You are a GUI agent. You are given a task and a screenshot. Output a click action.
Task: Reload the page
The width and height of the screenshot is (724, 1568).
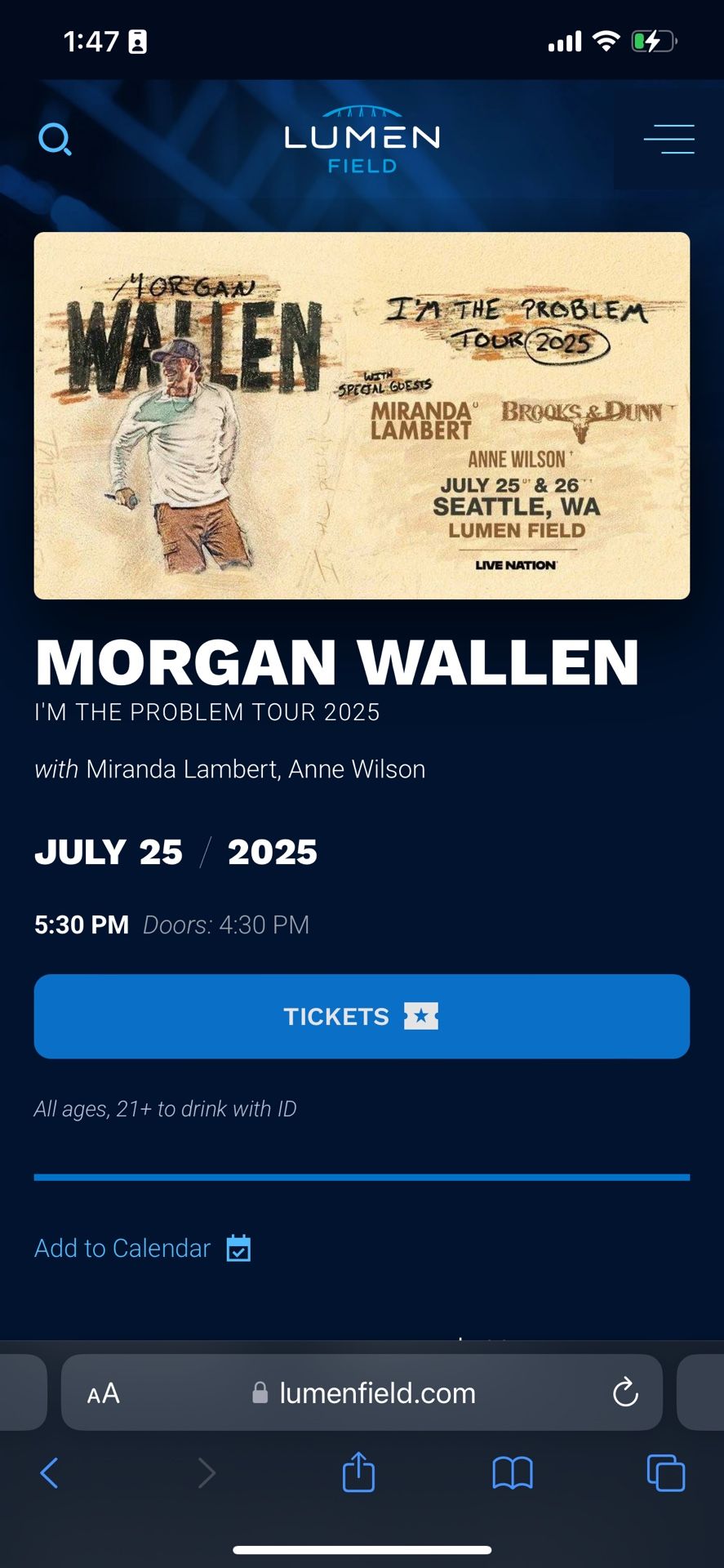pyautogui.click(x=625, y=1393)
